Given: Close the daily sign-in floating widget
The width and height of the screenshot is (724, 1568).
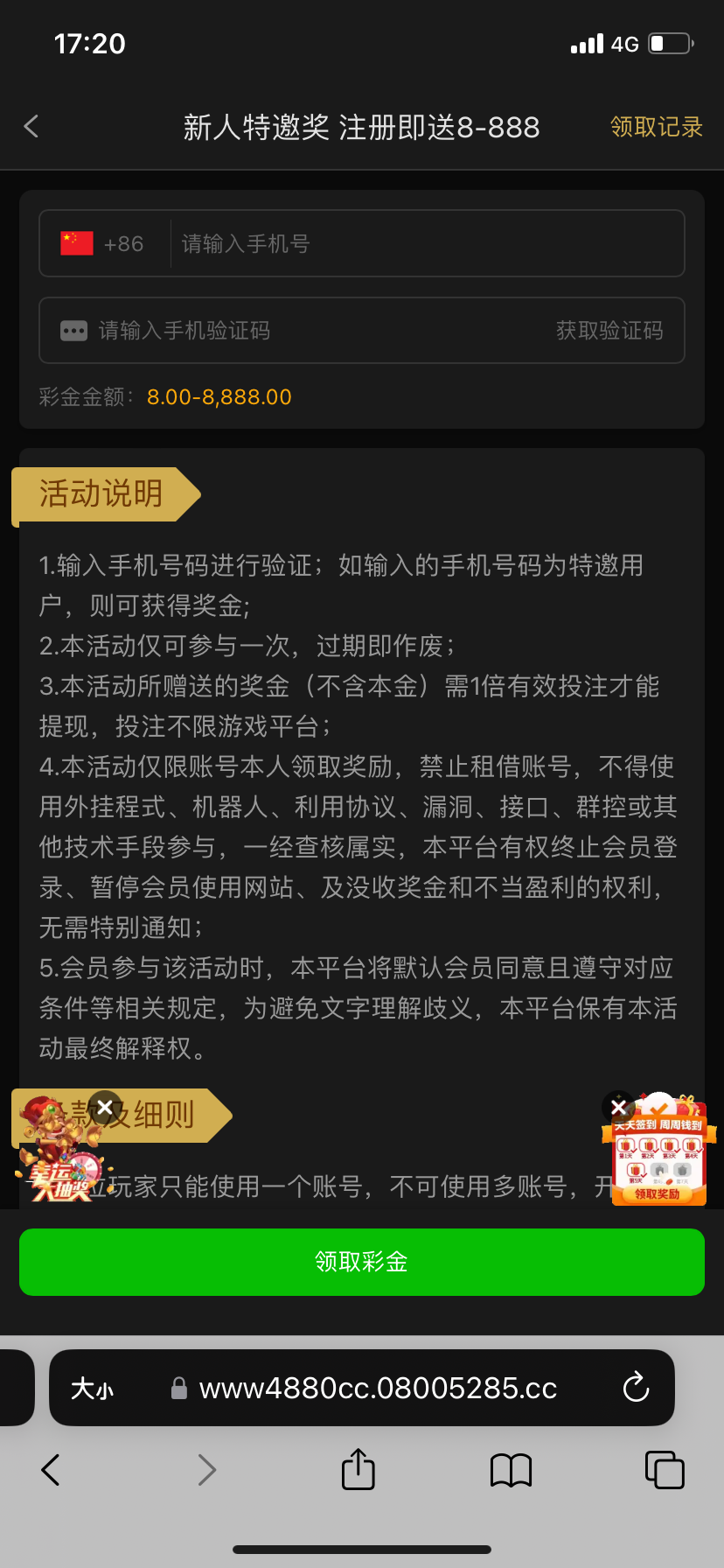Looking at the screenshot, I should coord(618,1108).
